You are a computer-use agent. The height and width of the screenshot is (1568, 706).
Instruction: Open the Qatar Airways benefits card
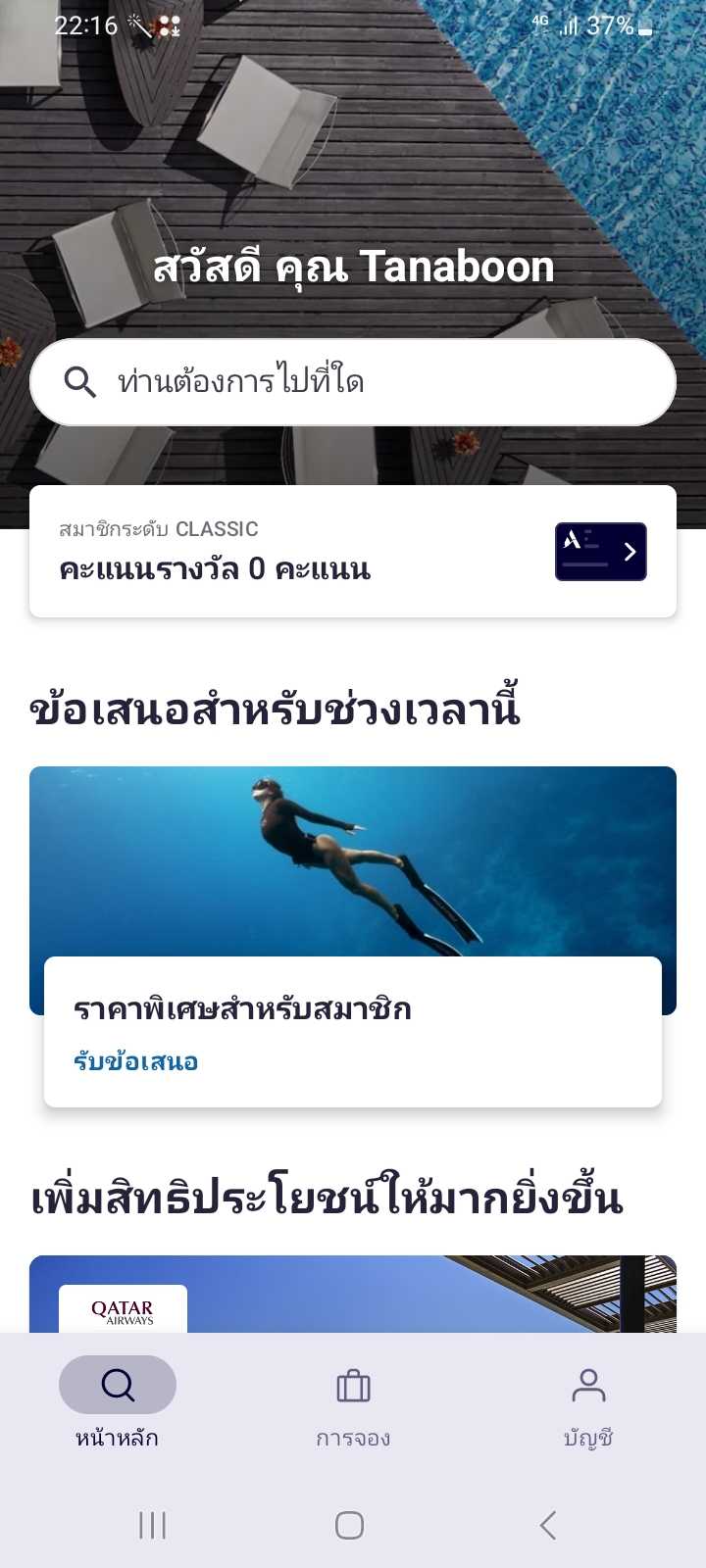point(353,1296)
